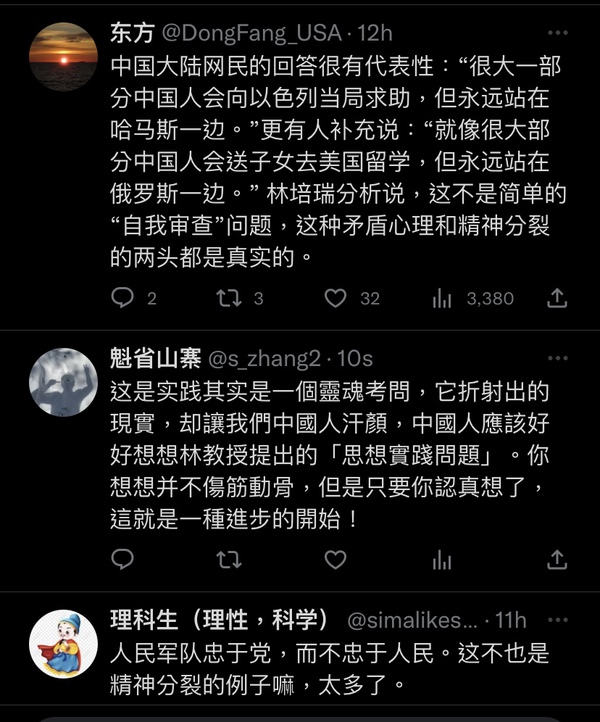The width and height of the screenshot is (600, 722).
Task: Share 魁省山寨's tweet
Action: (x=557, y=560)
